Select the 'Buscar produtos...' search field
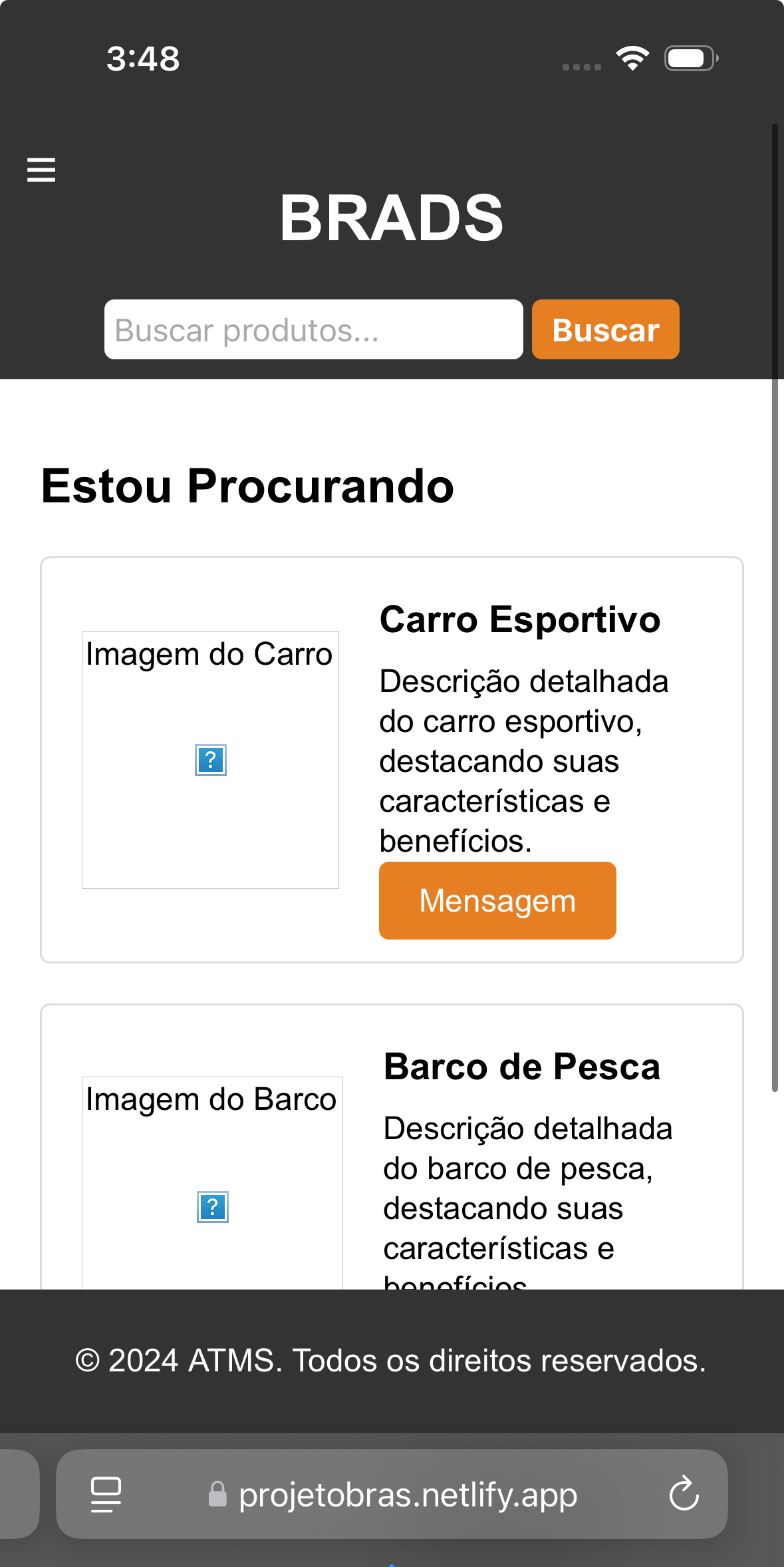Image resolution: width=784 pixels, height=1567 pixels. pyautogui.click(x=313, y=329)
